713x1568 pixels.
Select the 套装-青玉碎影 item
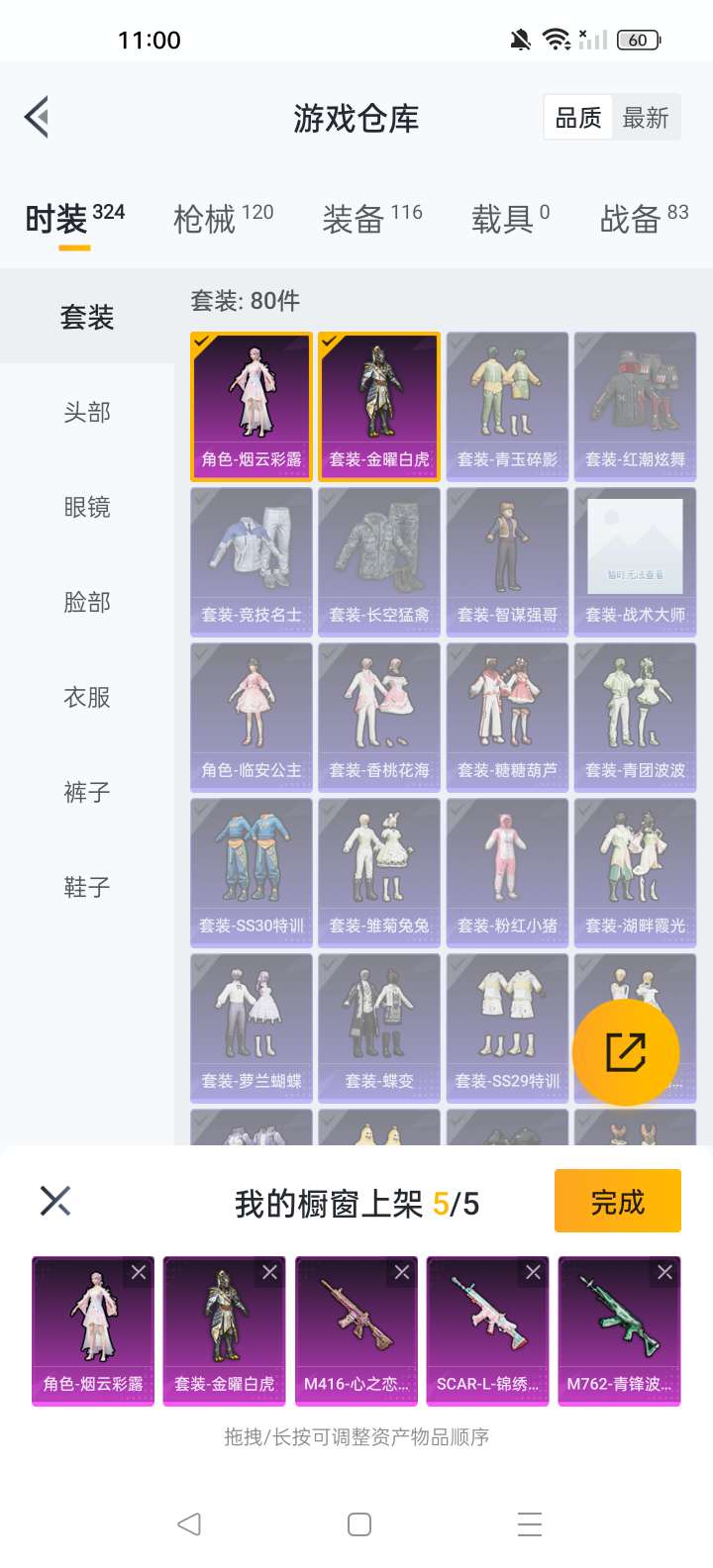tap(507, 406)
